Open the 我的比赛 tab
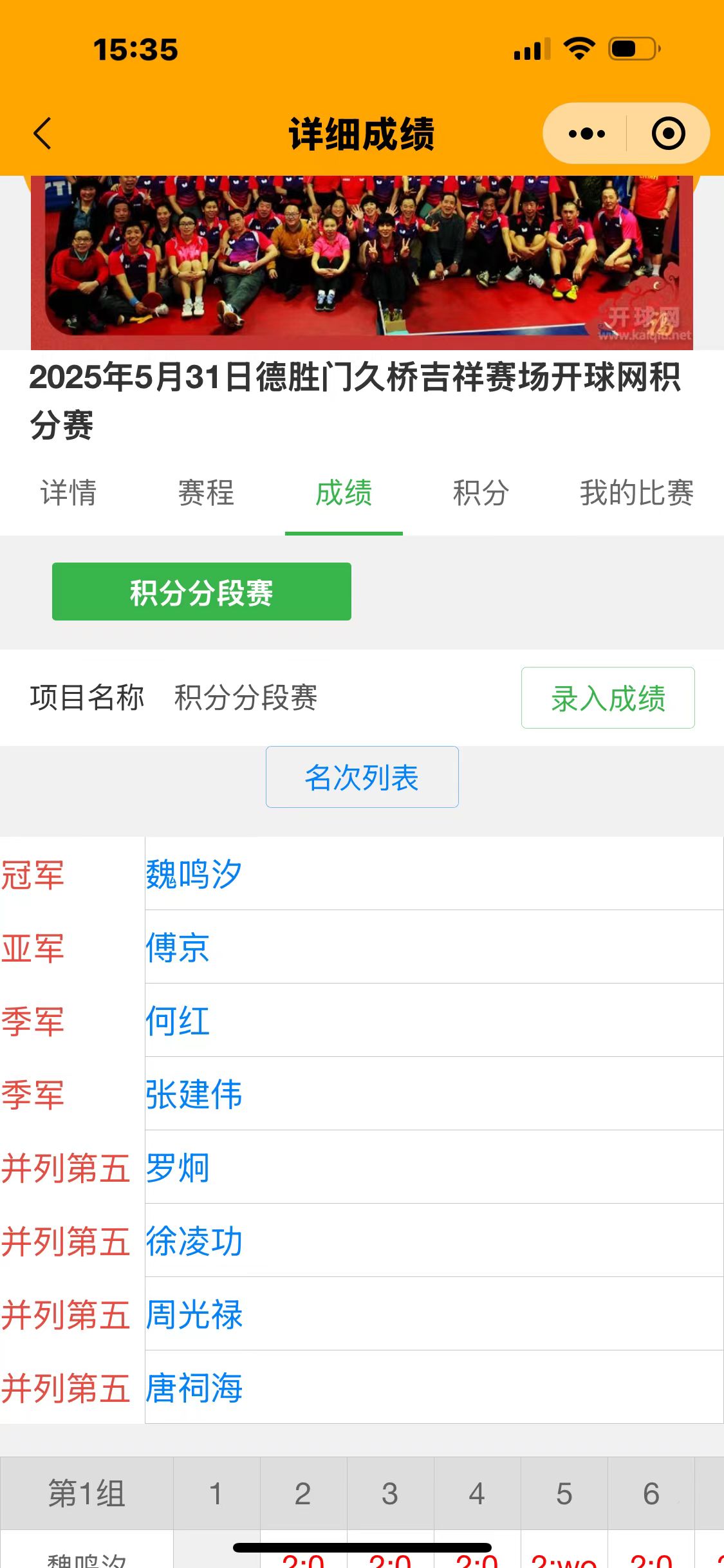 click(x=636, y=493)
